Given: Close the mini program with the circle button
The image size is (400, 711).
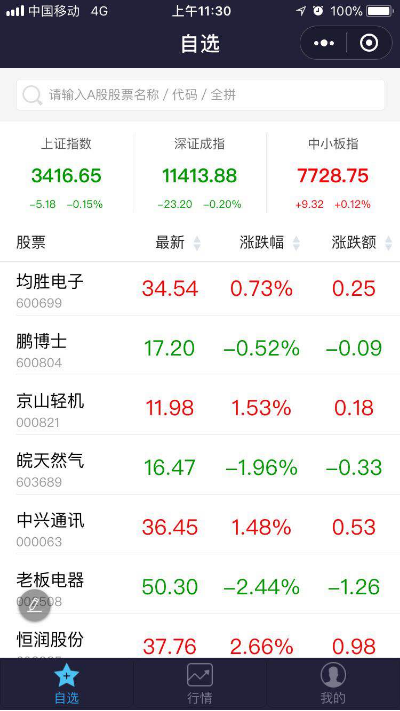Looking at the screenshot, I should 369,43.
